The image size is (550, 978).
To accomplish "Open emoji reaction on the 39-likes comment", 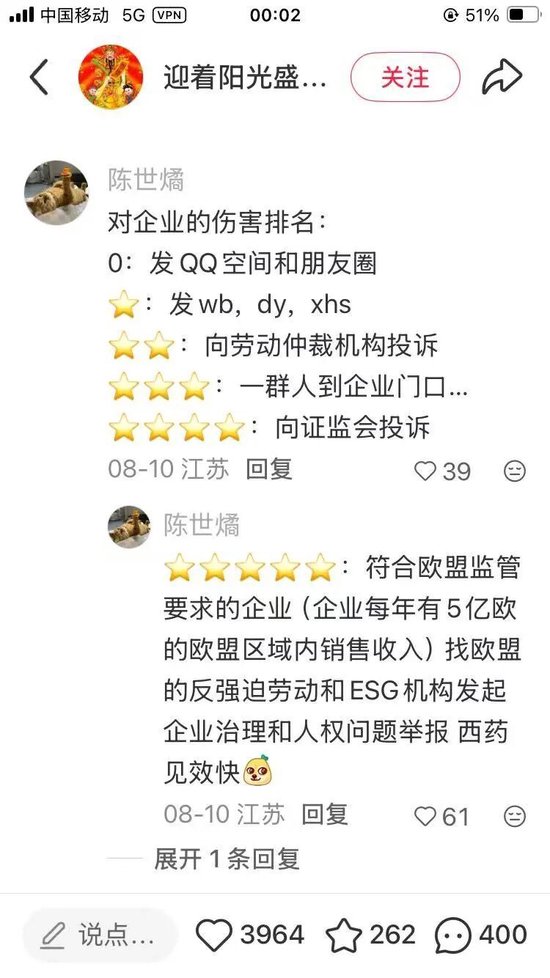I will [514, 471].
